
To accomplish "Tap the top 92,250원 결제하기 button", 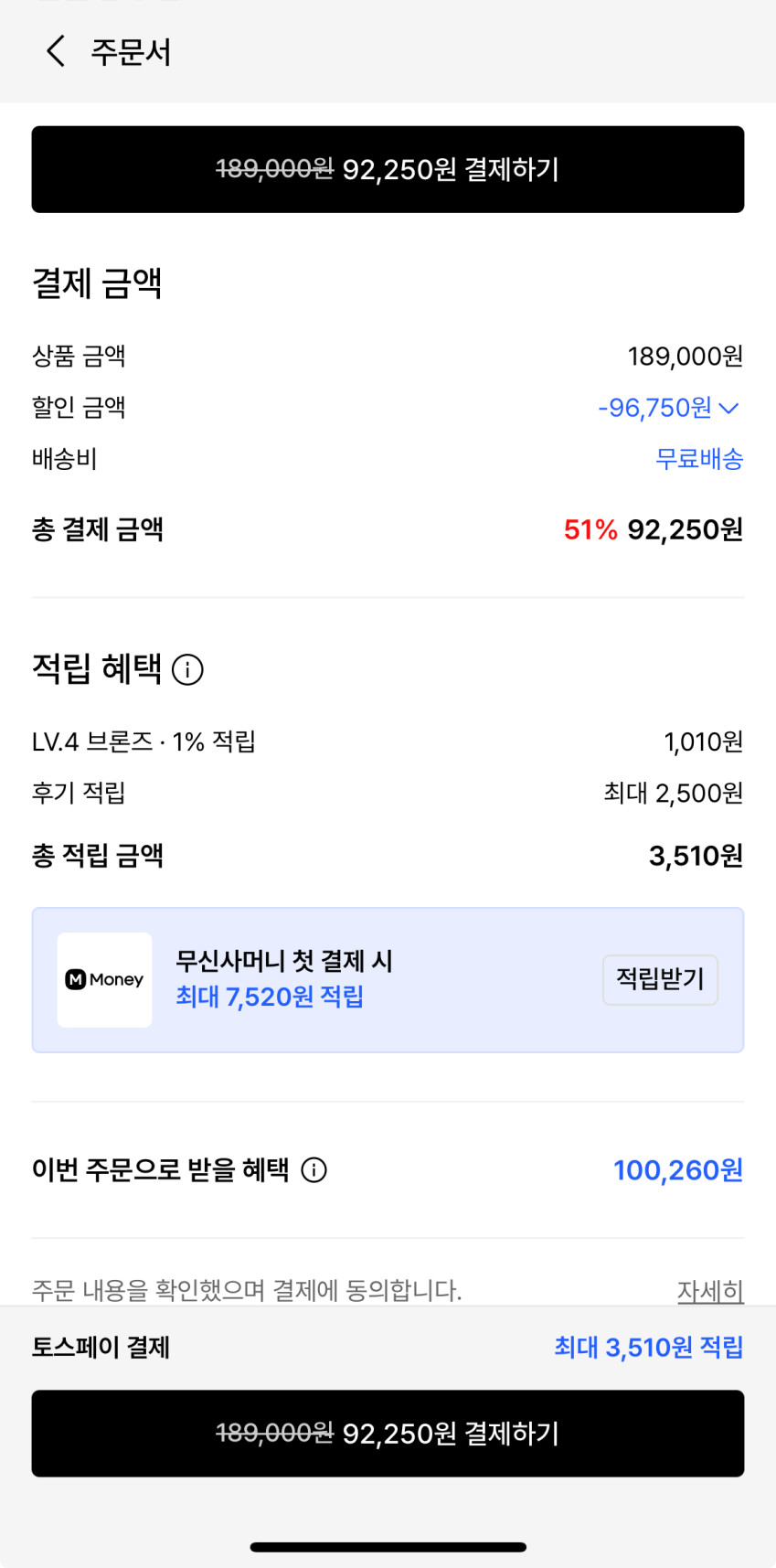I will (x=388, y=169).
